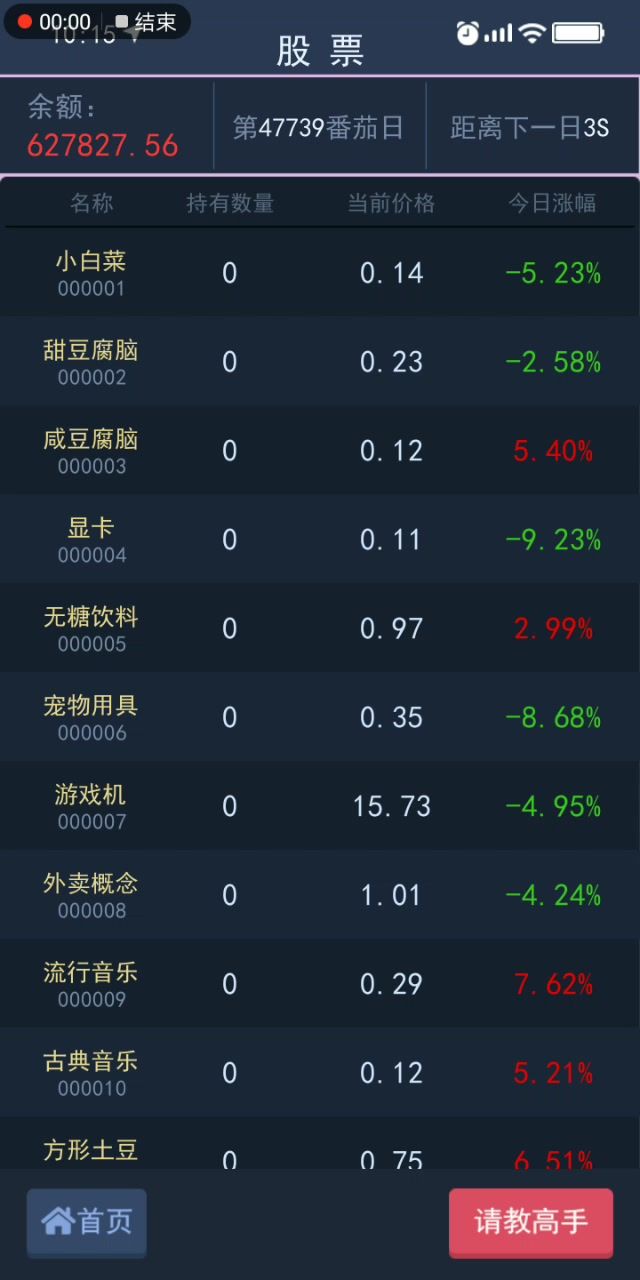Open the 外卖概念 stock
The image size is (640, 1280).
coord(320,895)
